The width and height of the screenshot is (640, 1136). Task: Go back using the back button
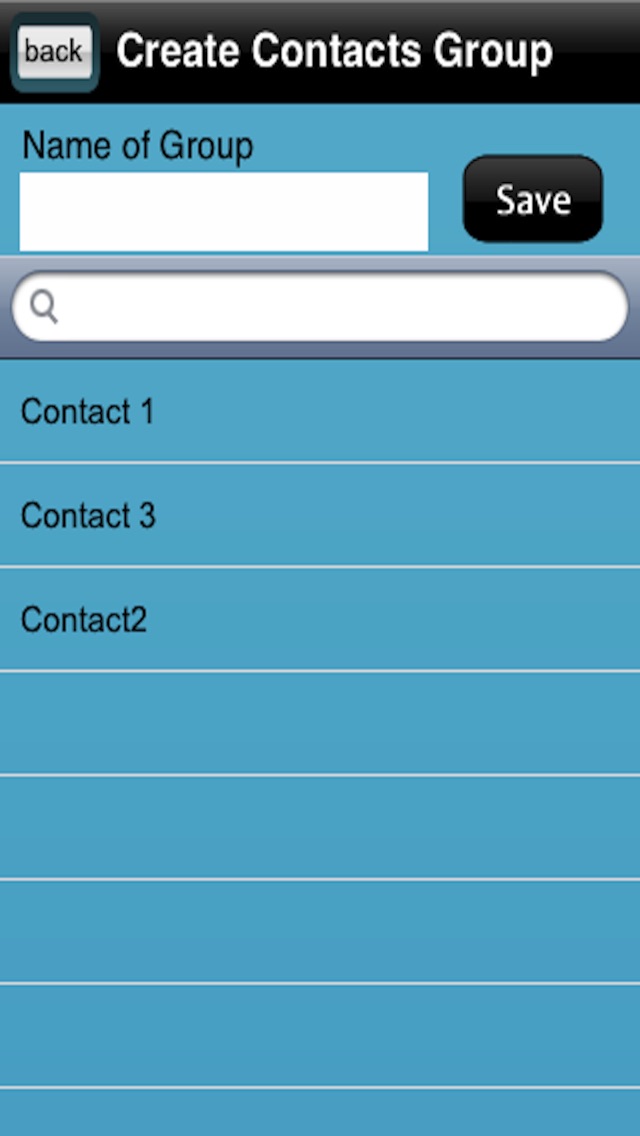54,52
